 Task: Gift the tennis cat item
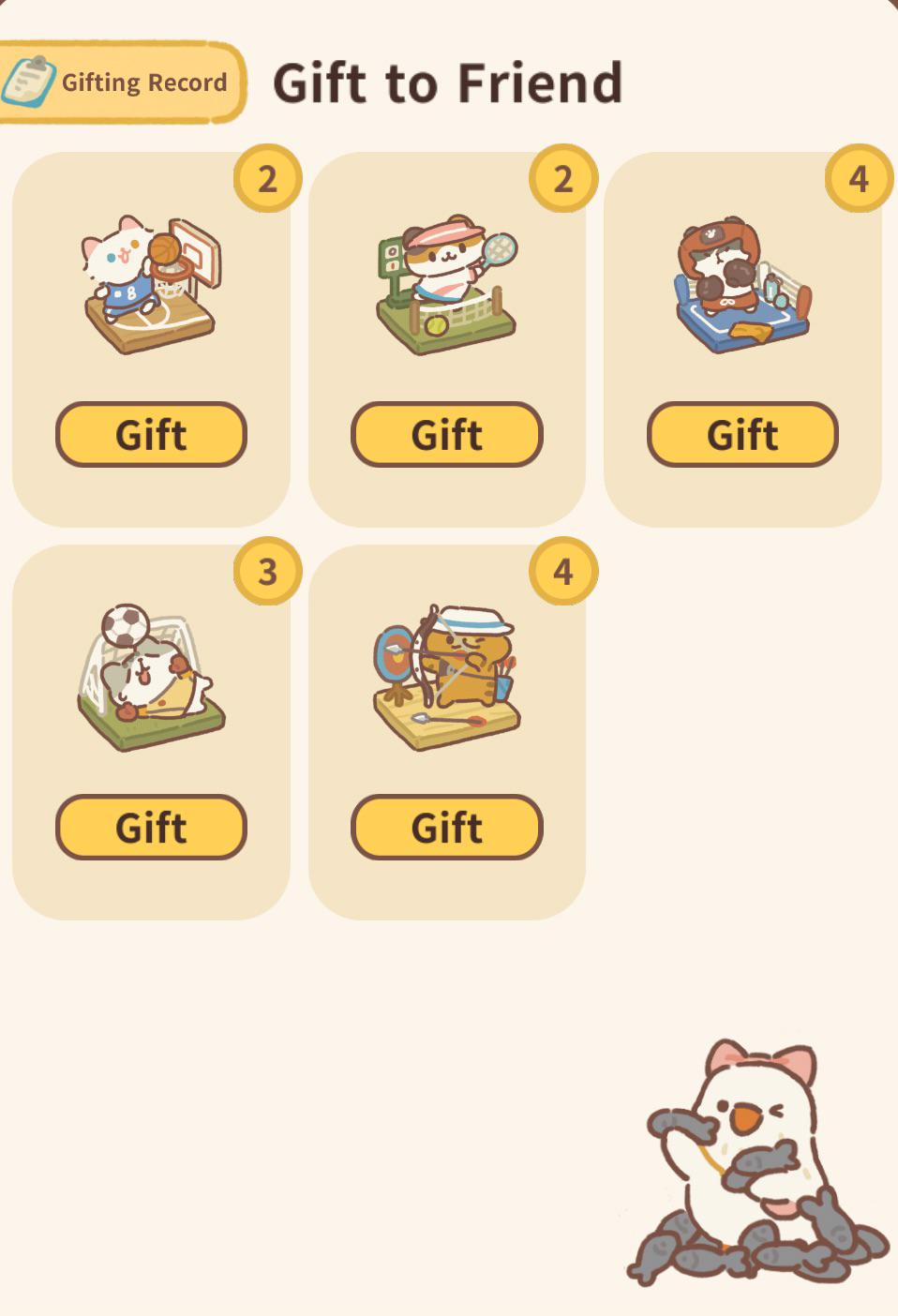pos(447,435)
